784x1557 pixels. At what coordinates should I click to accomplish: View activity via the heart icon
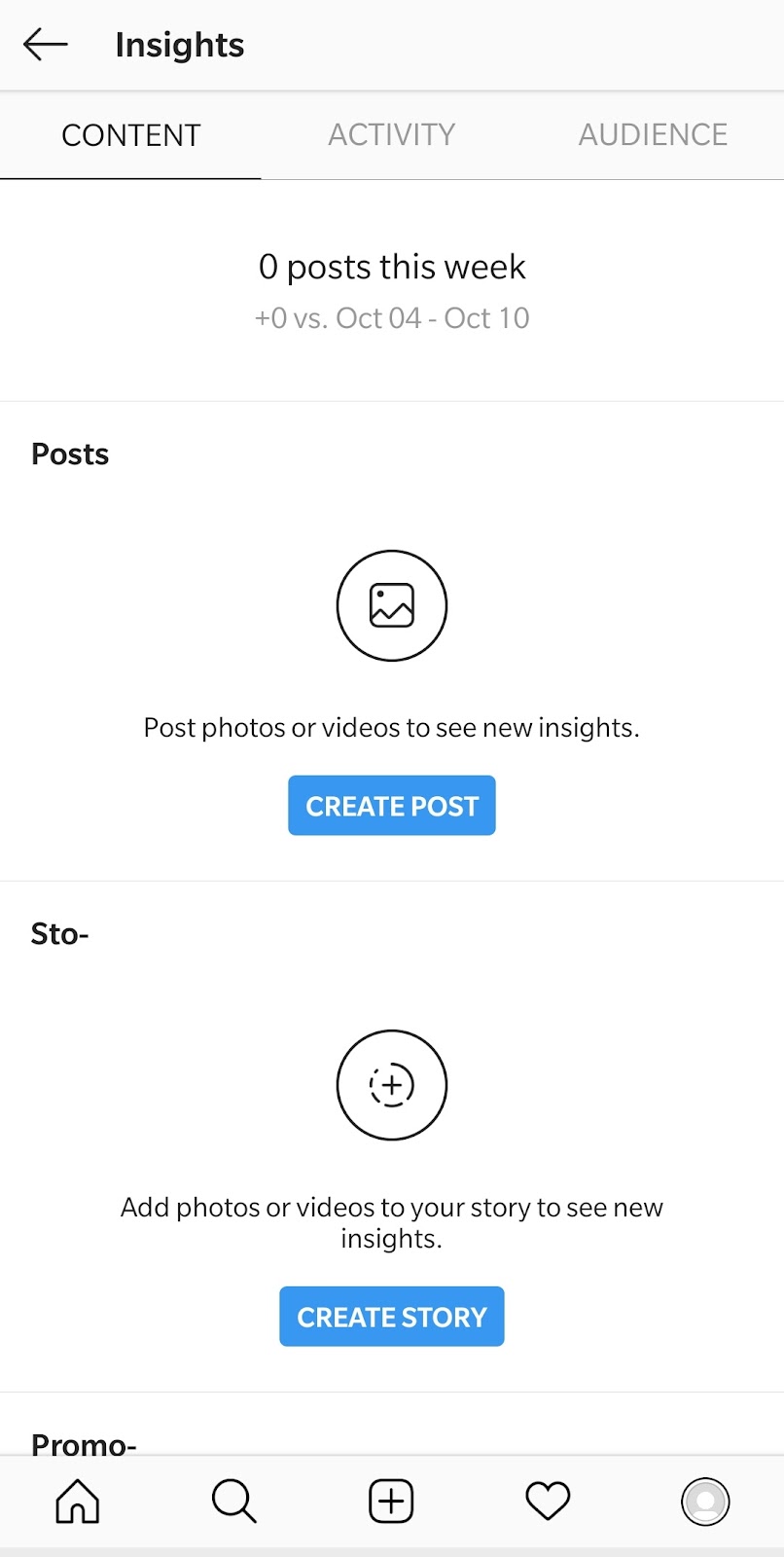pyautogui.click(x=548, y=1501)
